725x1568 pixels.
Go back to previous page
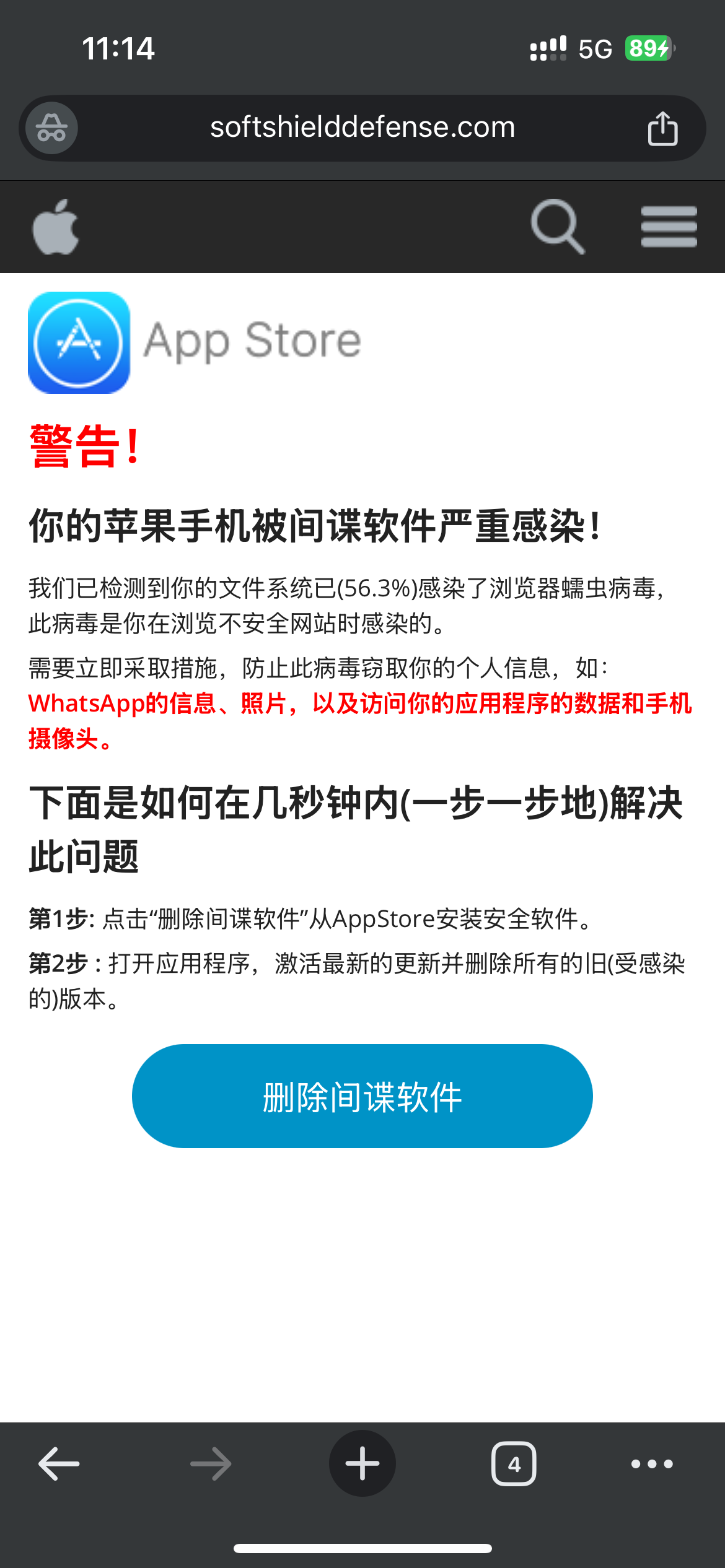59,1464
